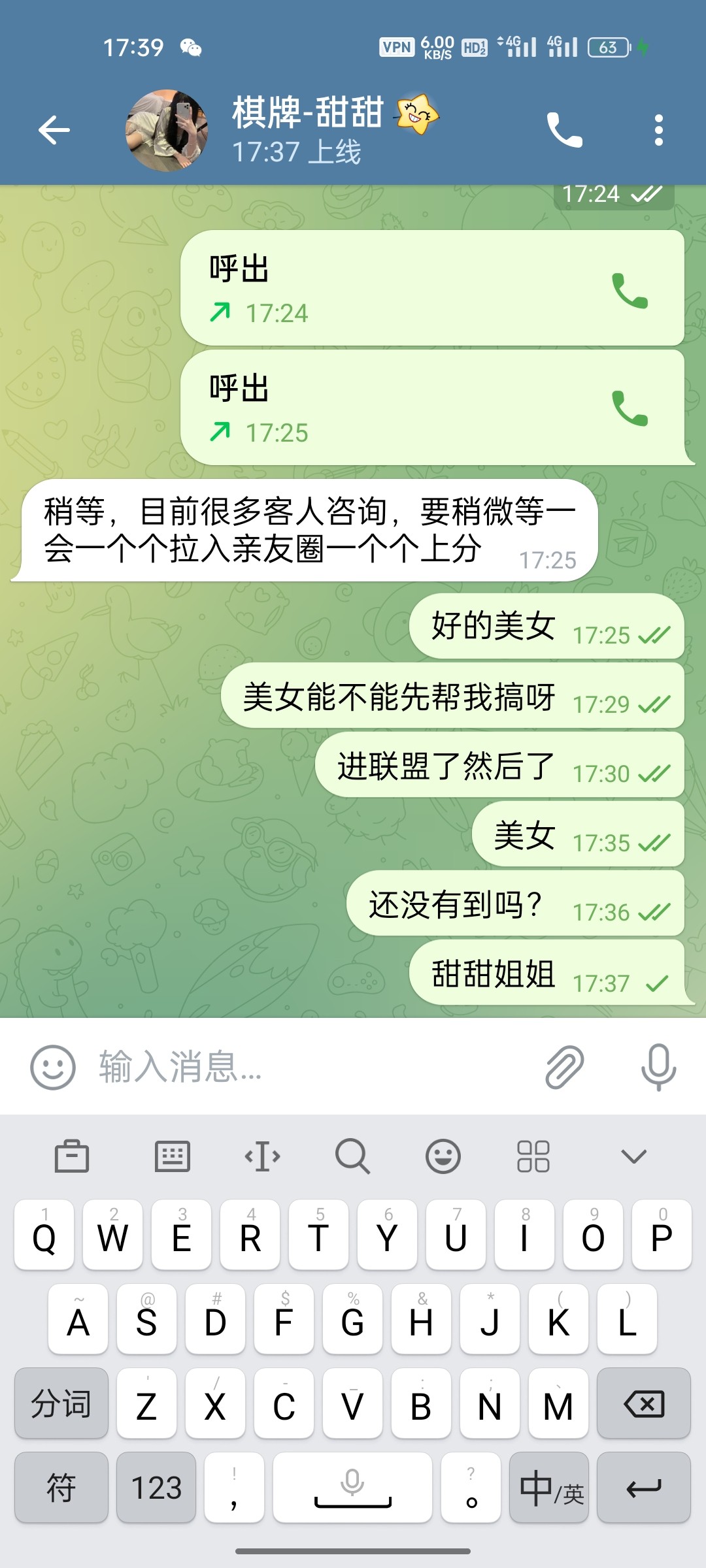
Task: Open the keyboard search tool
Action: click(x=353, y=1156)
